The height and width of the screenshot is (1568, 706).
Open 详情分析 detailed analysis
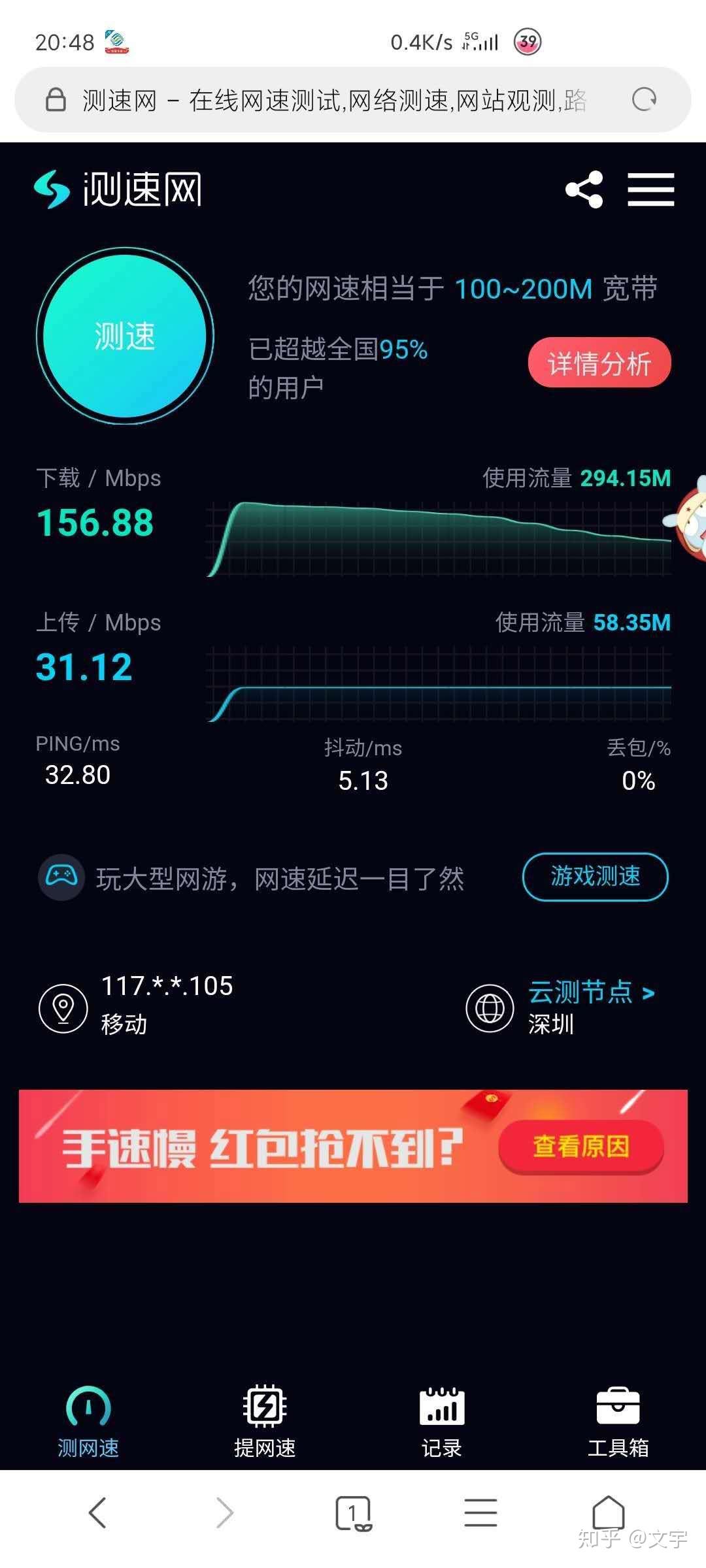point(599,363)
